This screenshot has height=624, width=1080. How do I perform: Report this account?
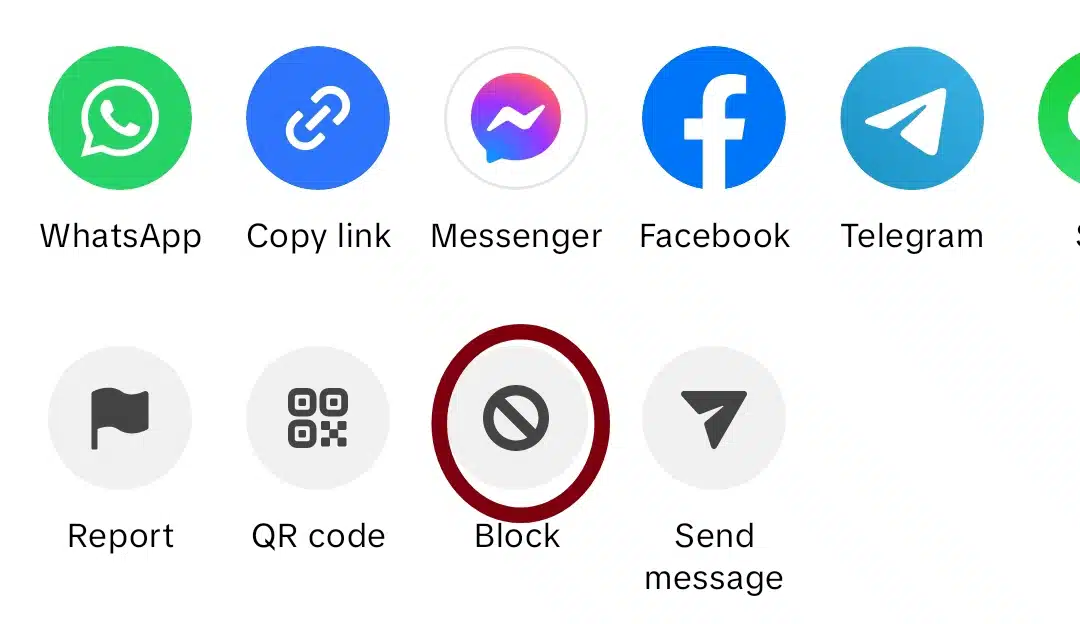tap(120, 418)
